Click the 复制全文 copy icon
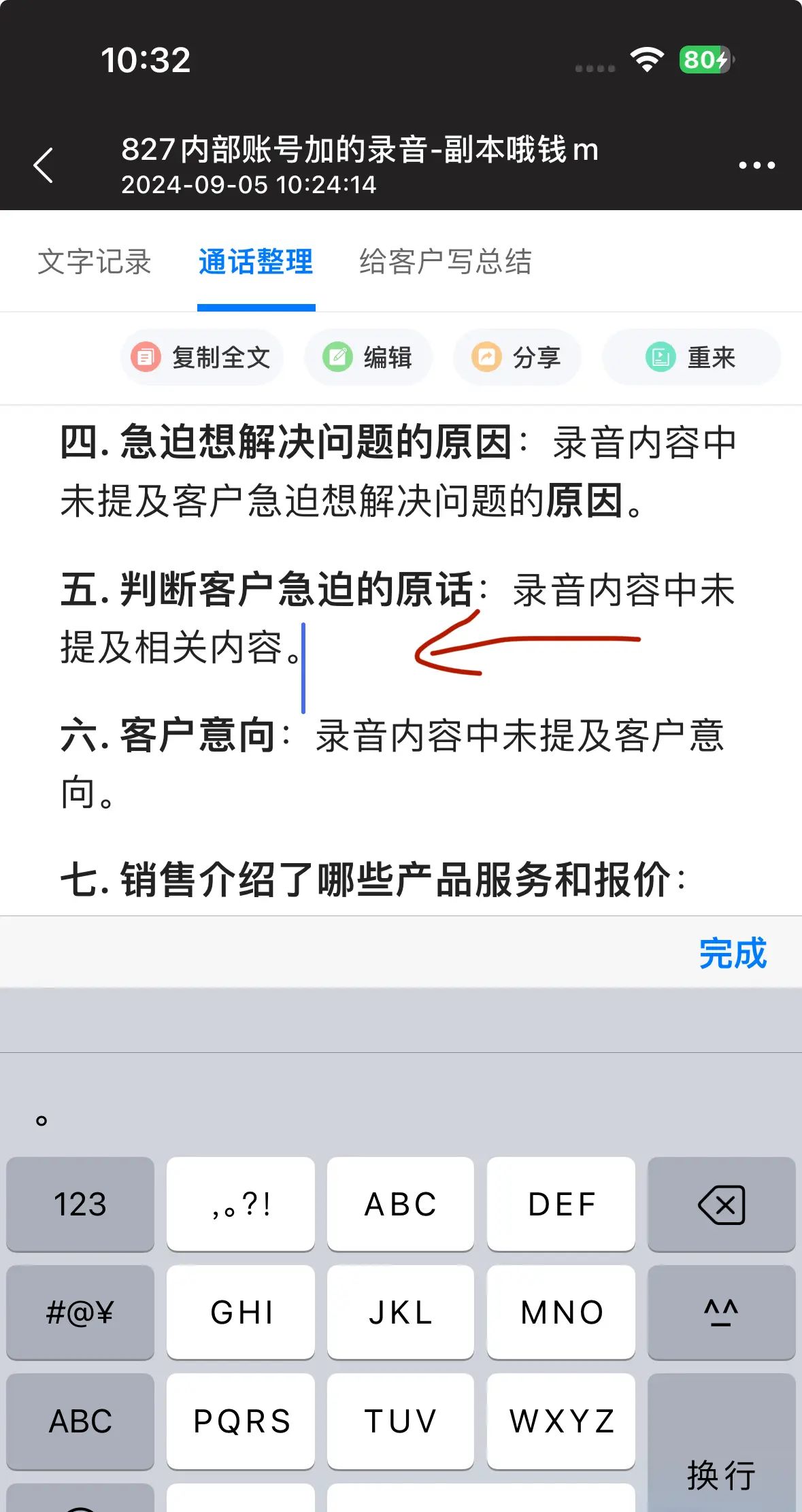 click(x=146, y=357)
